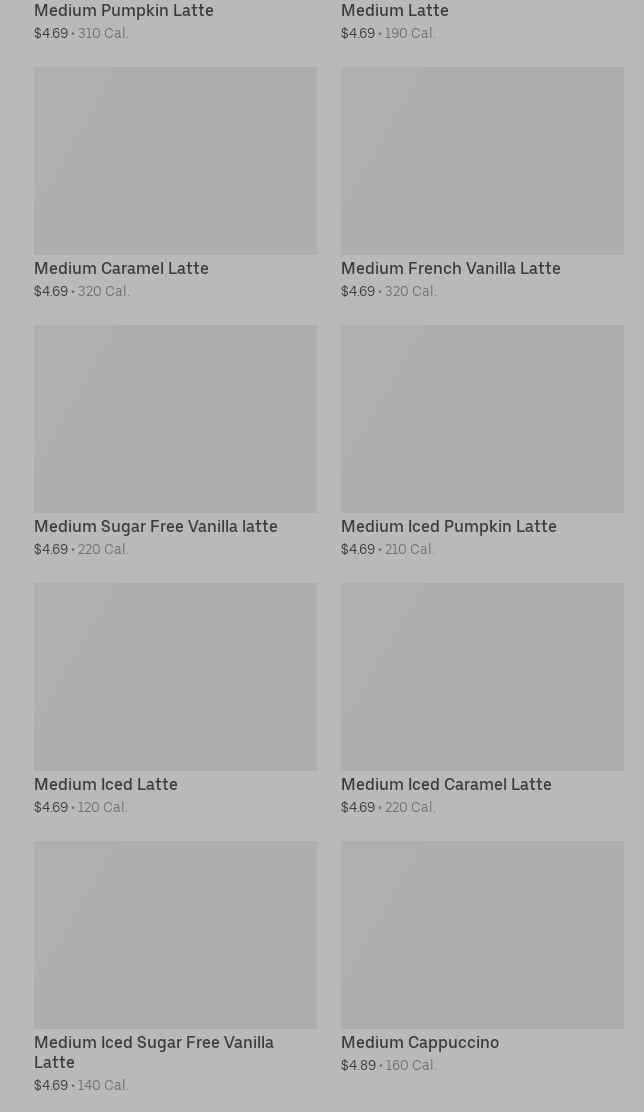The width and height of the screenshot is (644, 1112).
Task: Tap the Medium Iced Latte card
Action: pyautogui.click(x=175, y=700)
